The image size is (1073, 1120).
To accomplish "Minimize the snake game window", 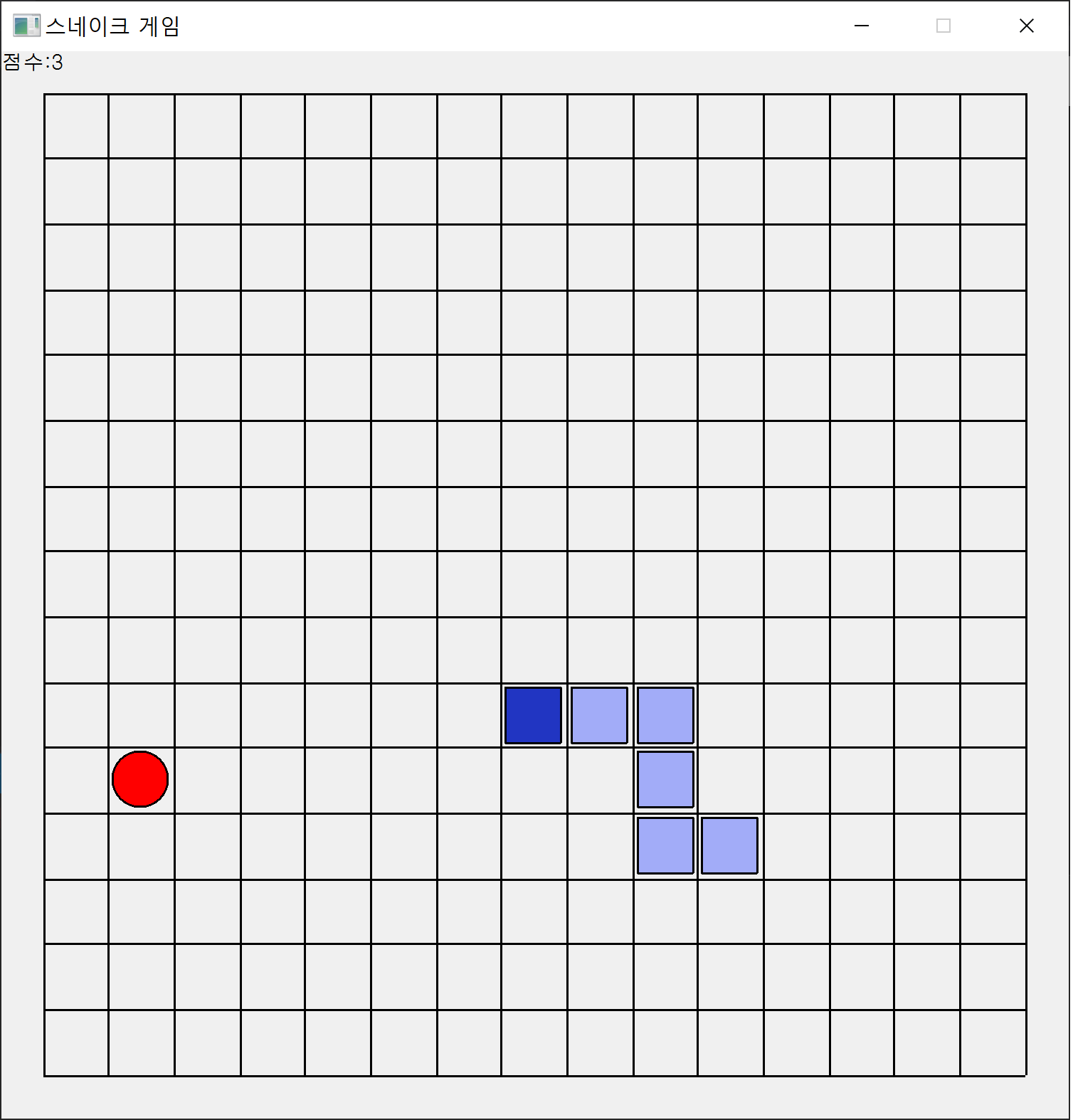I will [x=861, y=26].
